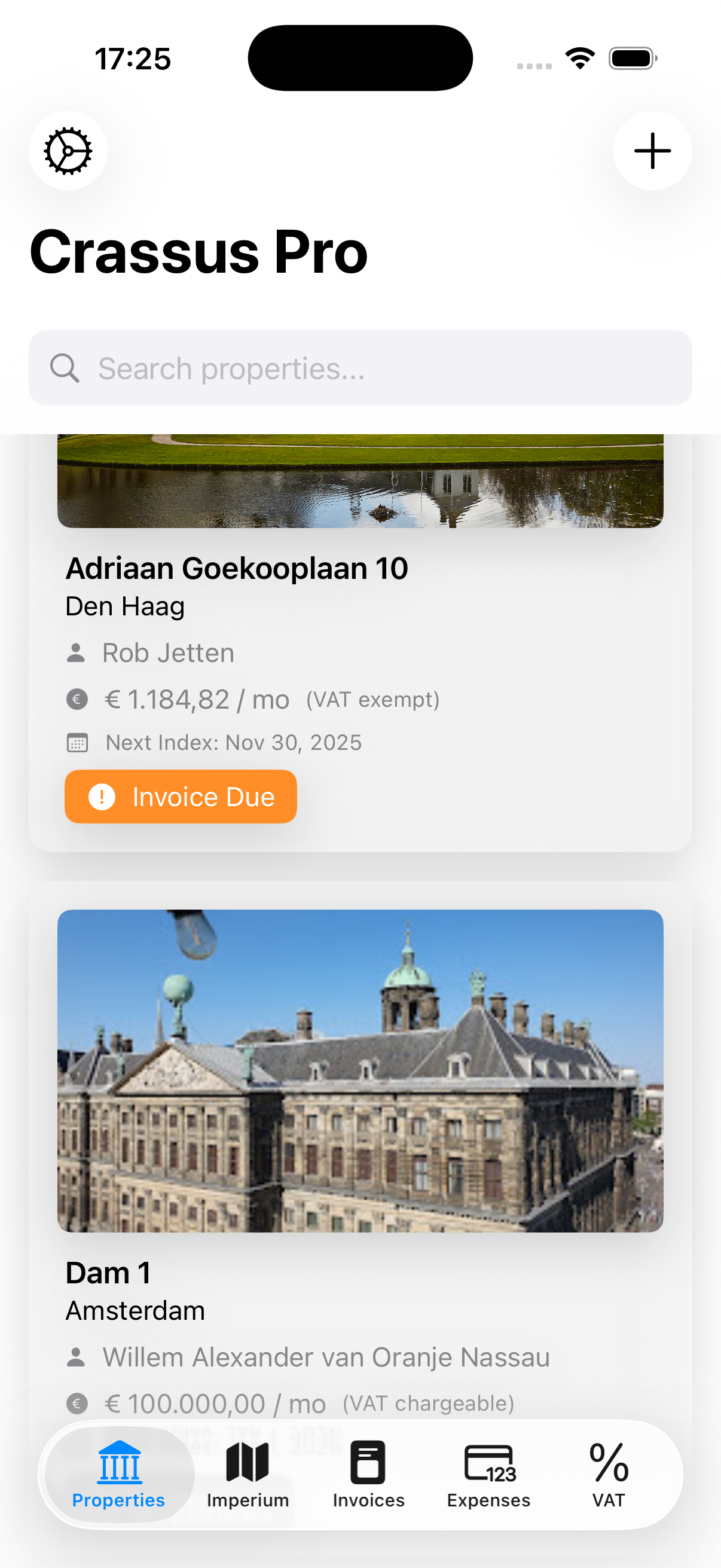Tap the euro icon on the Dam 1 card
Viewport: 721px width, 1568px height.
tap(77, 1403)
